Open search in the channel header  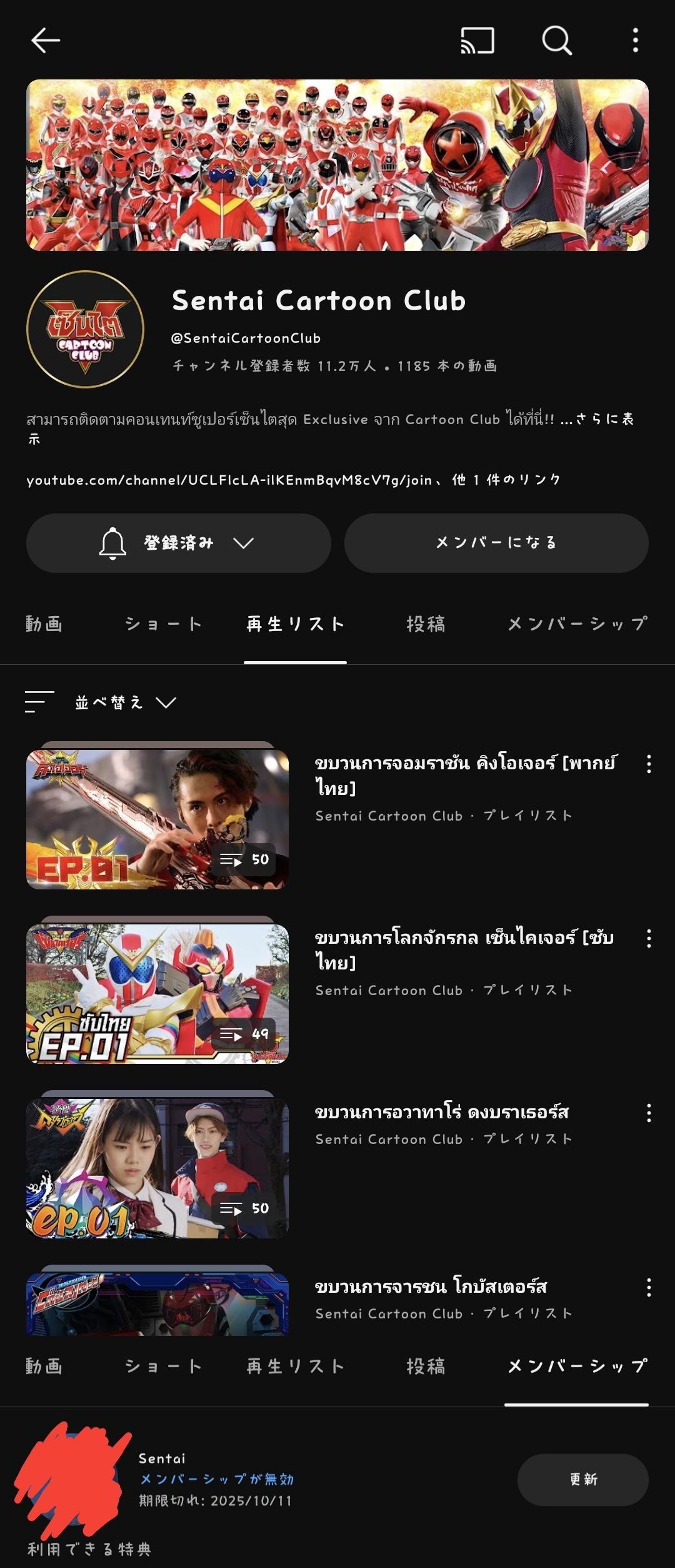point(556,41)
